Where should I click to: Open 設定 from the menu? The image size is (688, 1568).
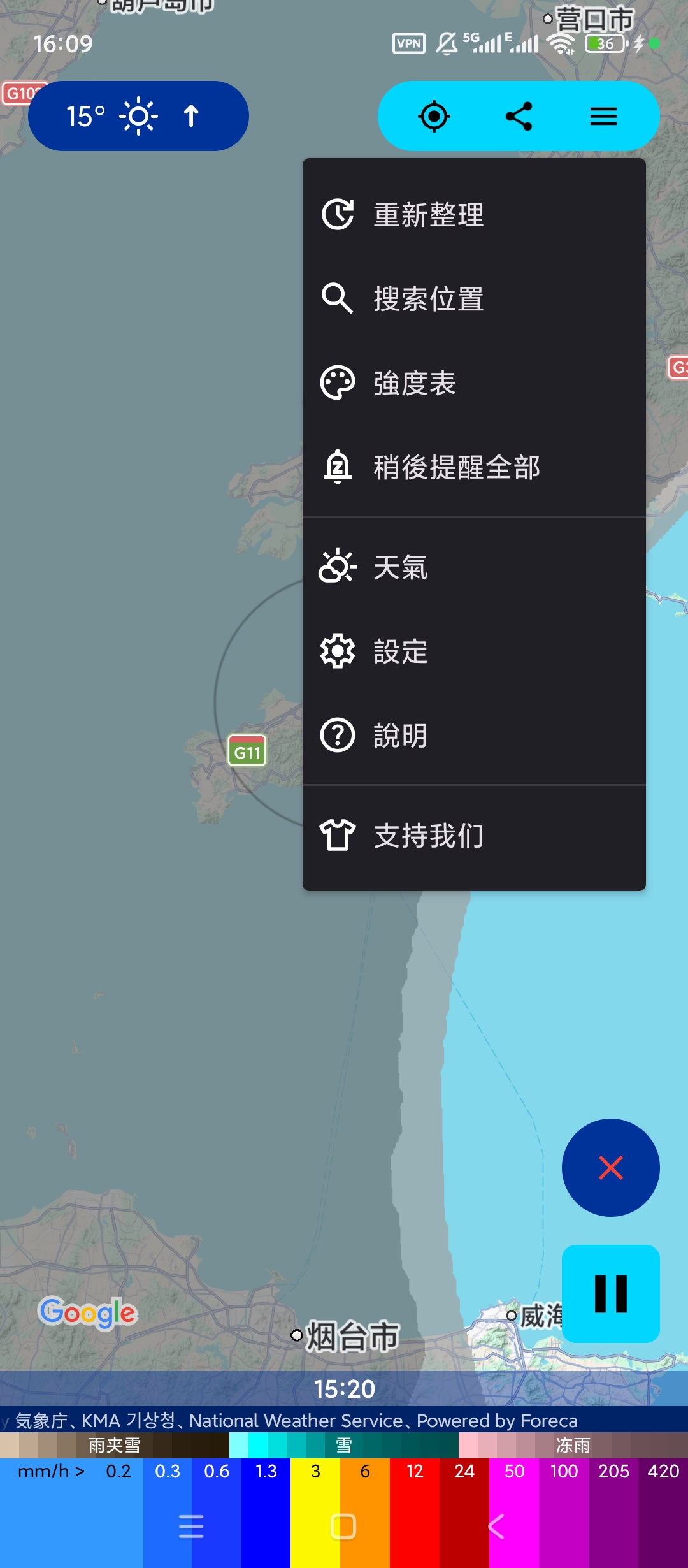pos(401,651)
